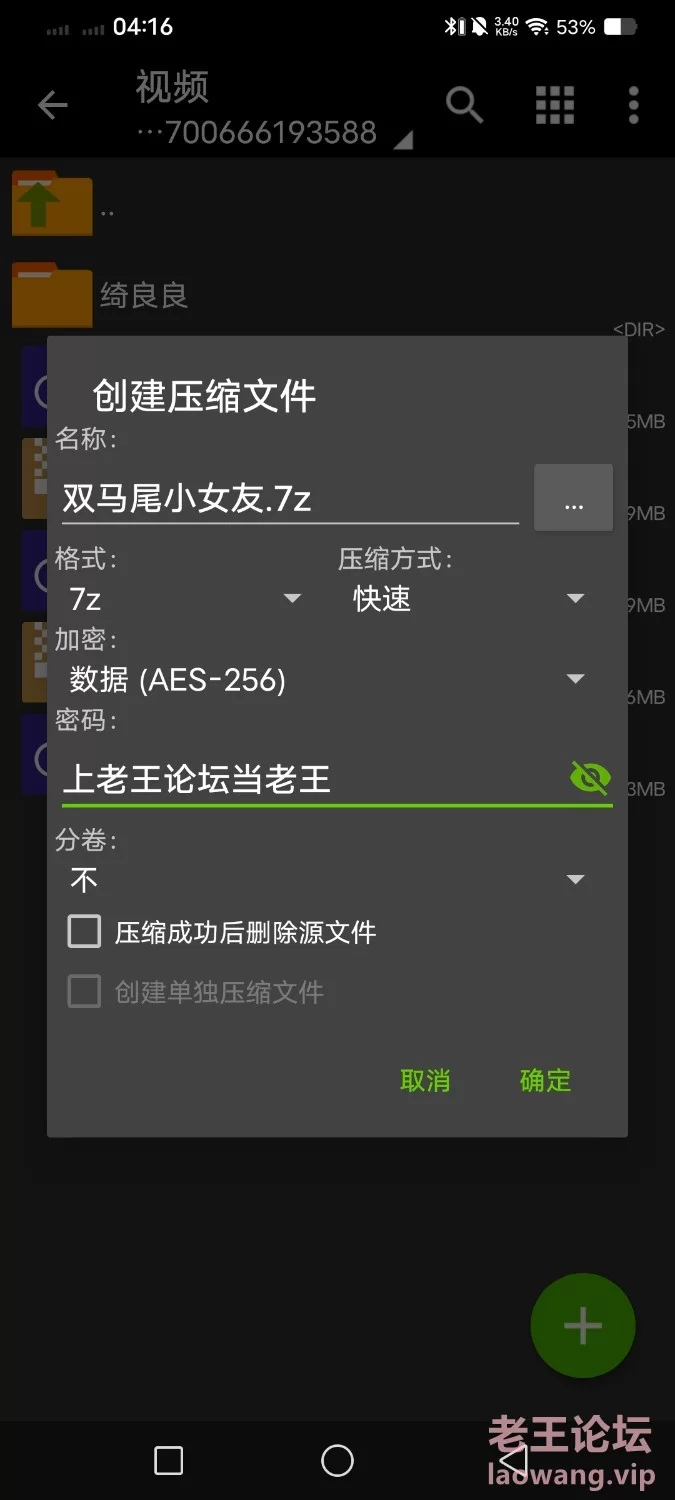The height and width of the screenshot is (1500, 675).
Task: Check delete source files after compression
Action: click(x=85, y=932)
